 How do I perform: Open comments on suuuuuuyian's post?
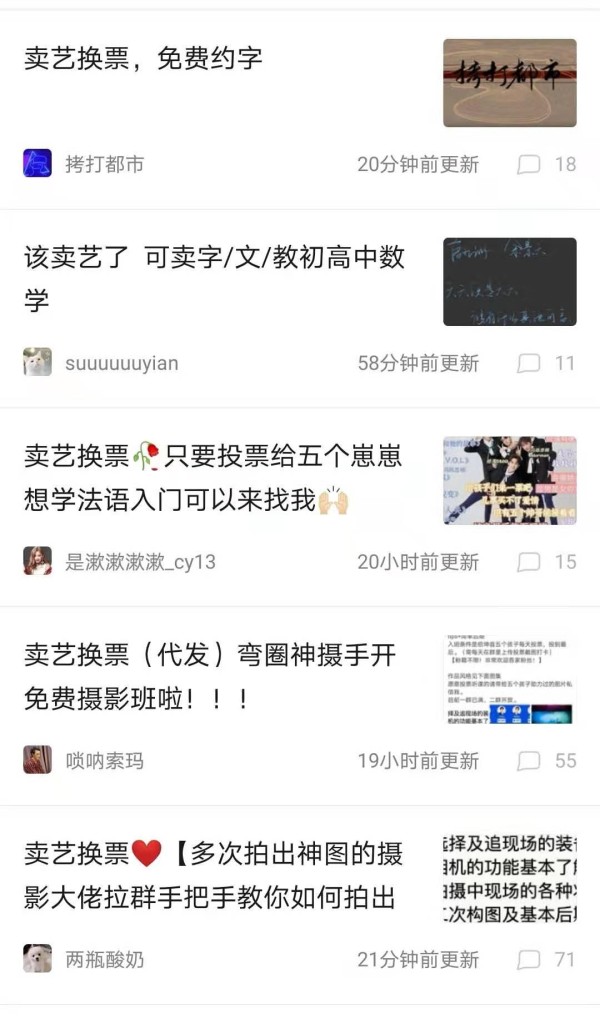[547, 363]
